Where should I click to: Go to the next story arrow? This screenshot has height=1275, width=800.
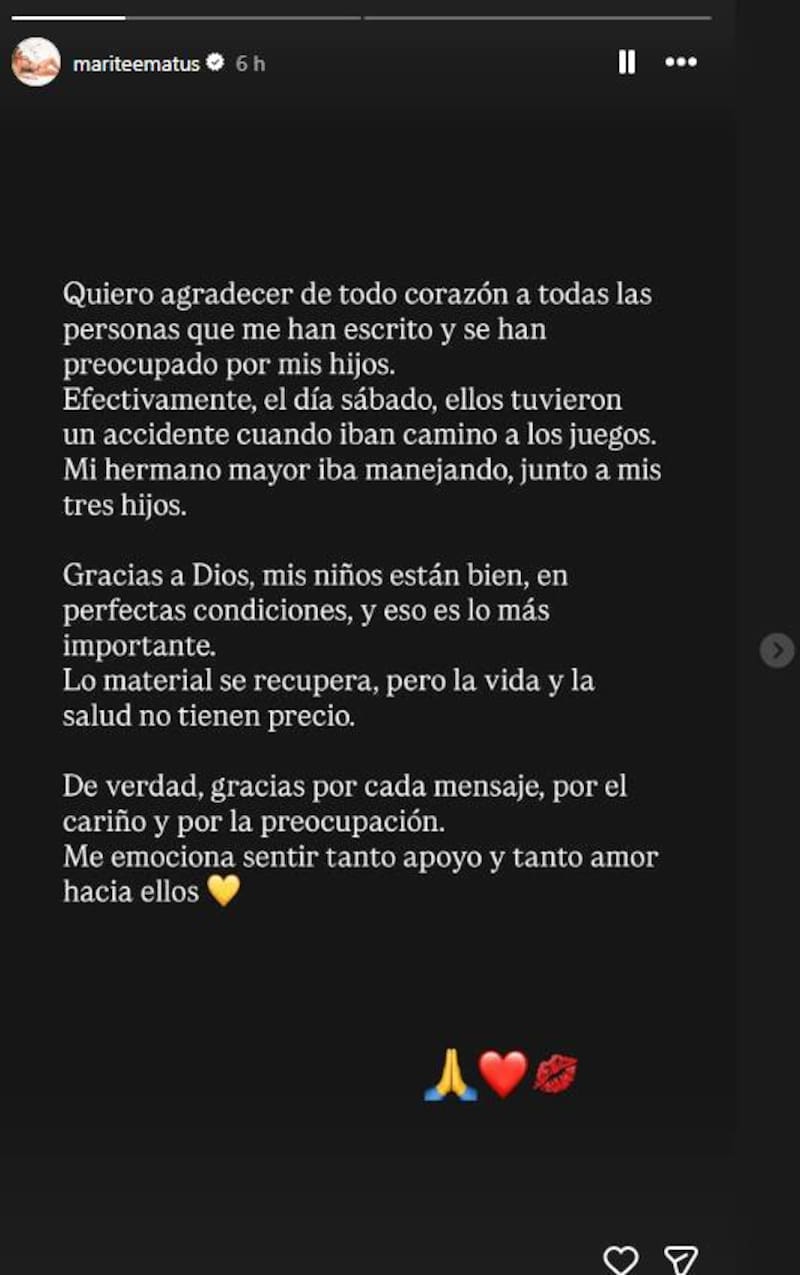click(x=776, y=650)
